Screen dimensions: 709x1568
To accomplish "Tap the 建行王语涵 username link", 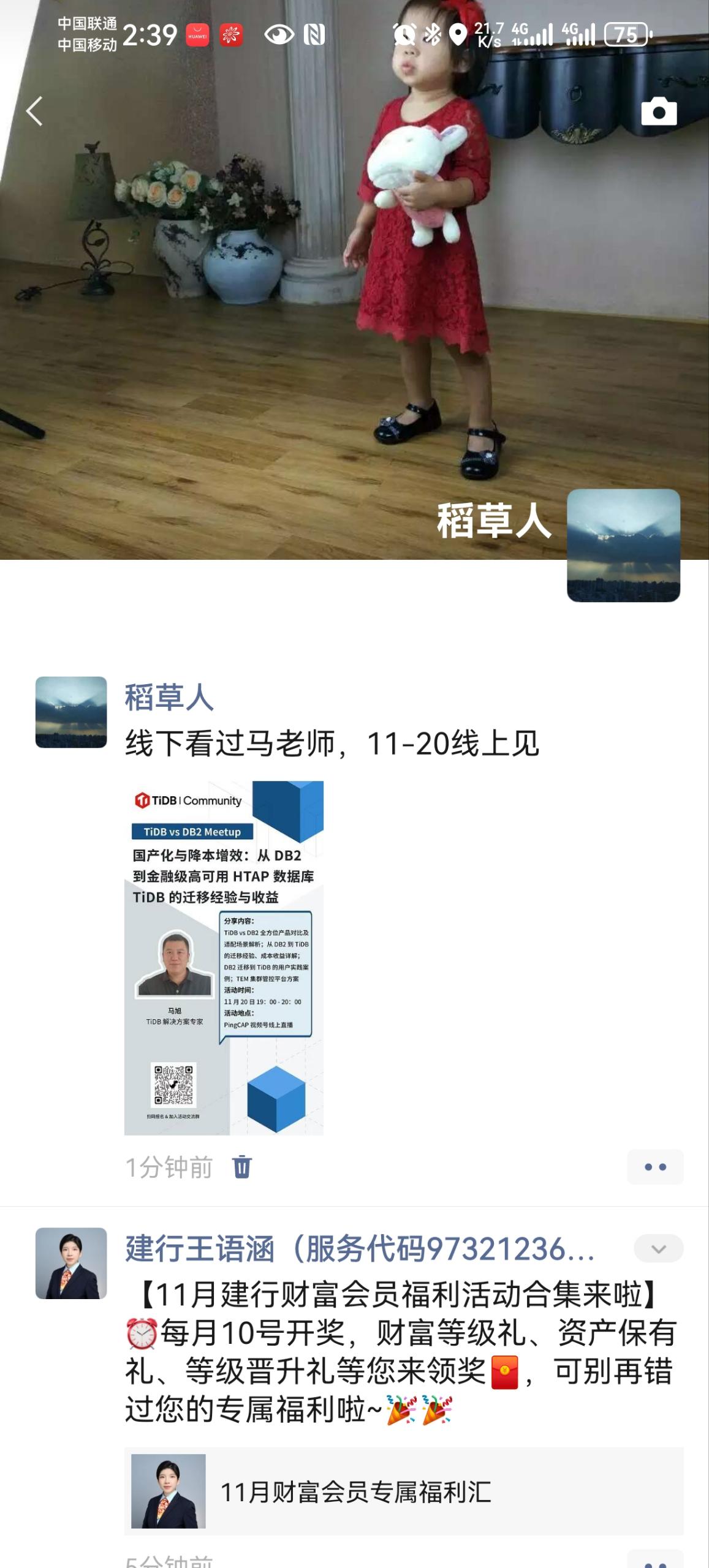I will click(359, 1248).
